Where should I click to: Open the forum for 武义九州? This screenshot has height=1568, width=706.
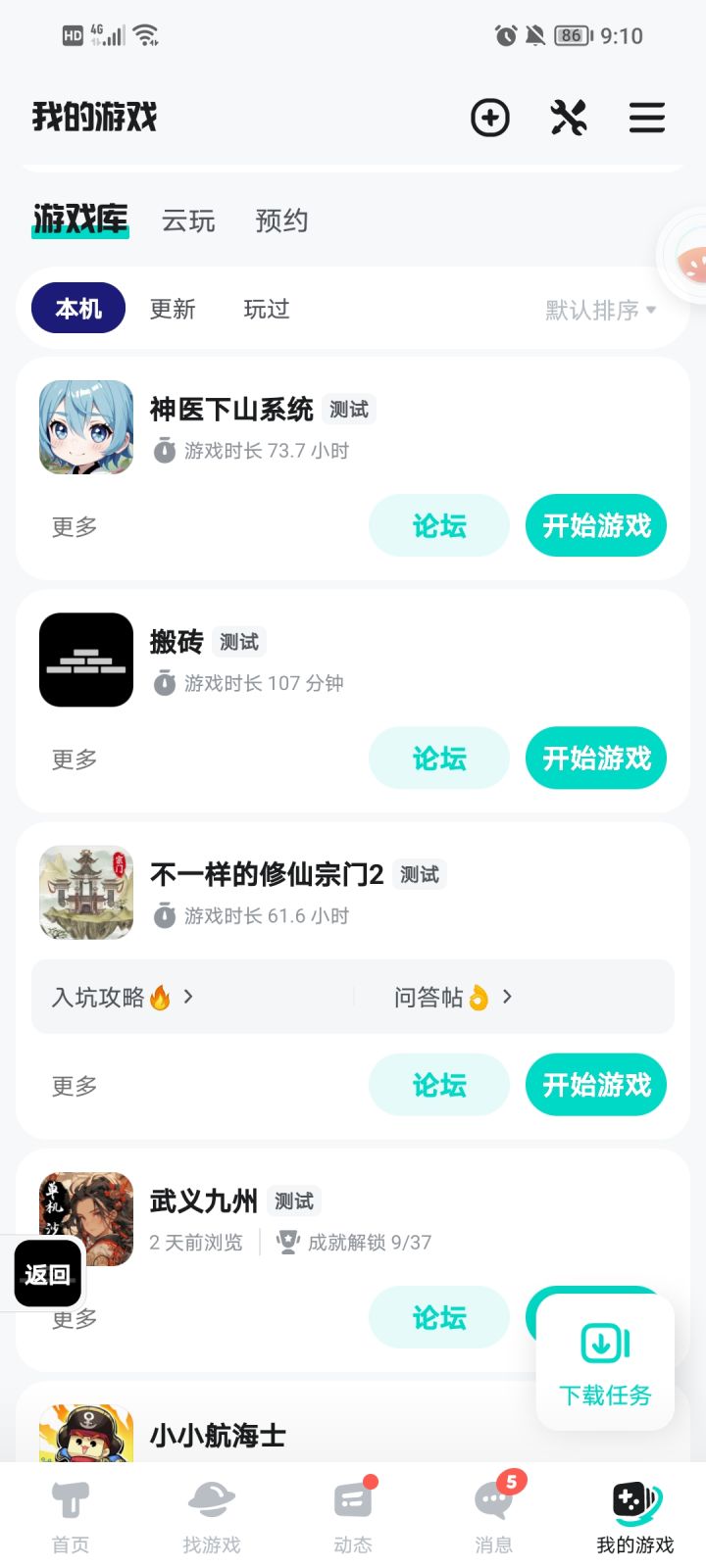click(438, 1318)
